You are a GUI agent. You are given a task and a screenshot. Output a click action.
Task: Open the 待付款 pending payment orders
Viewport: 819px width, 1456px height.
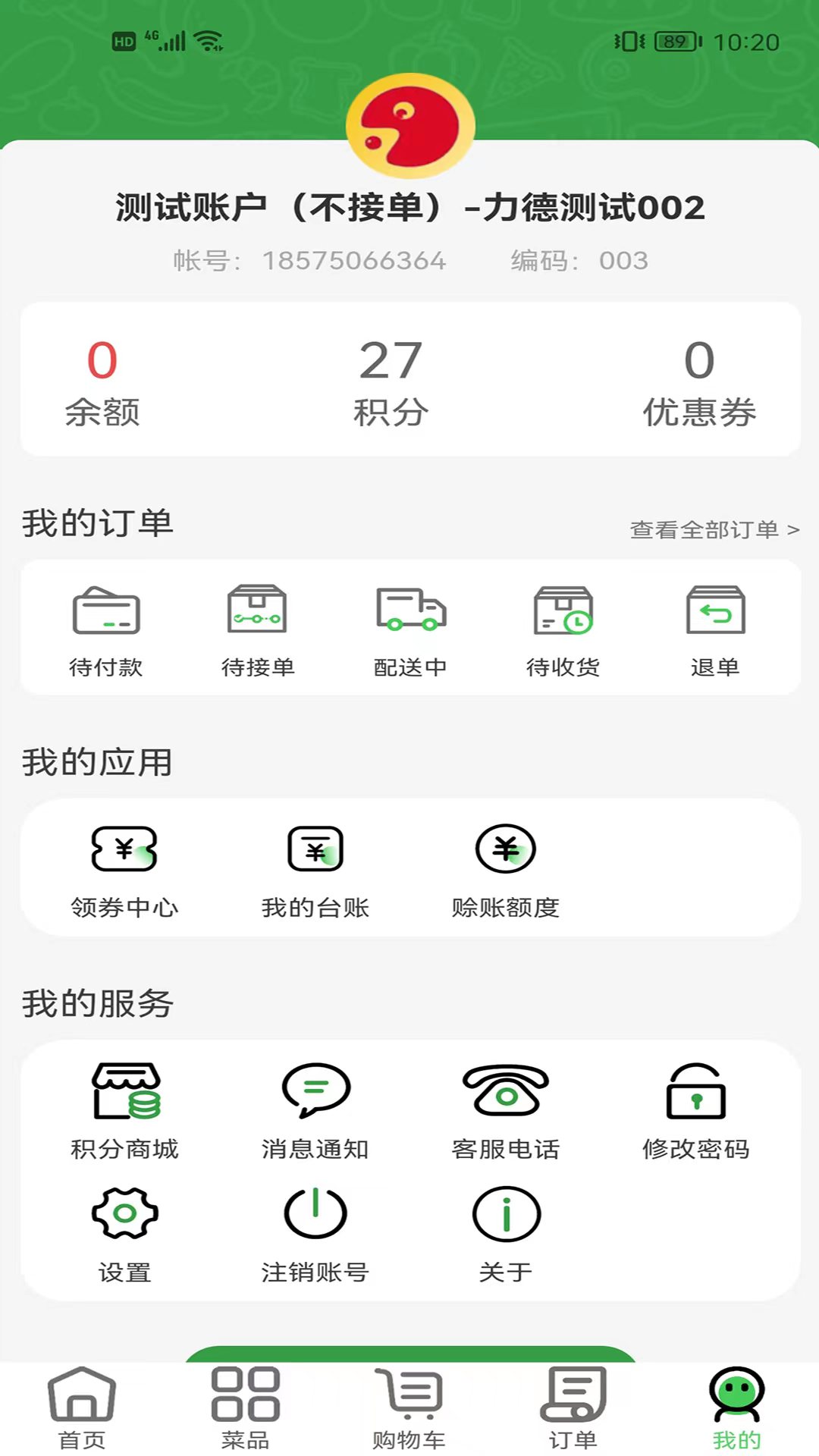[107, 628]
